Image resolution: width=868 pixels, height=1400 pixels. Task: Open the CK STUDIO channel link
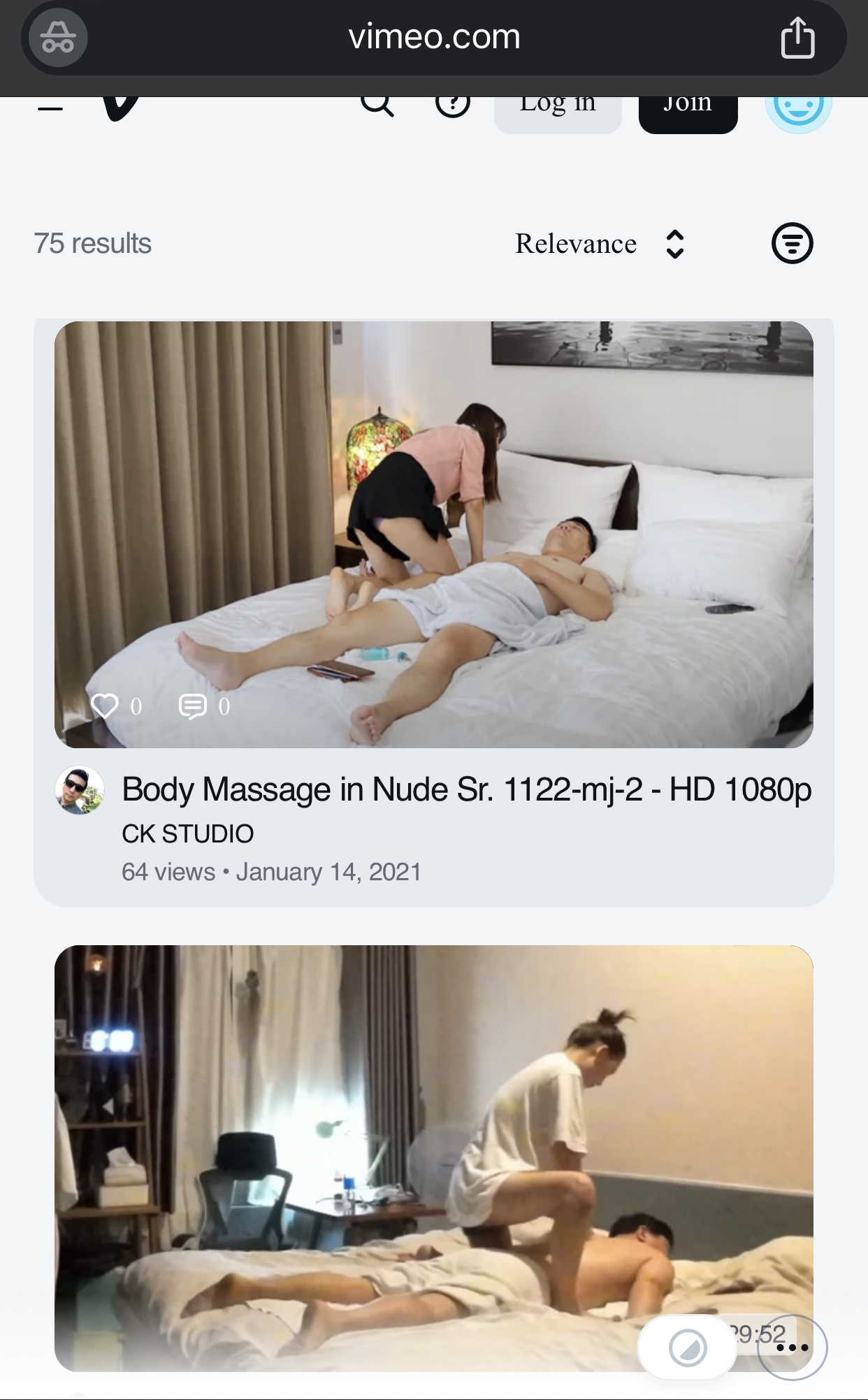click(187, 833)
